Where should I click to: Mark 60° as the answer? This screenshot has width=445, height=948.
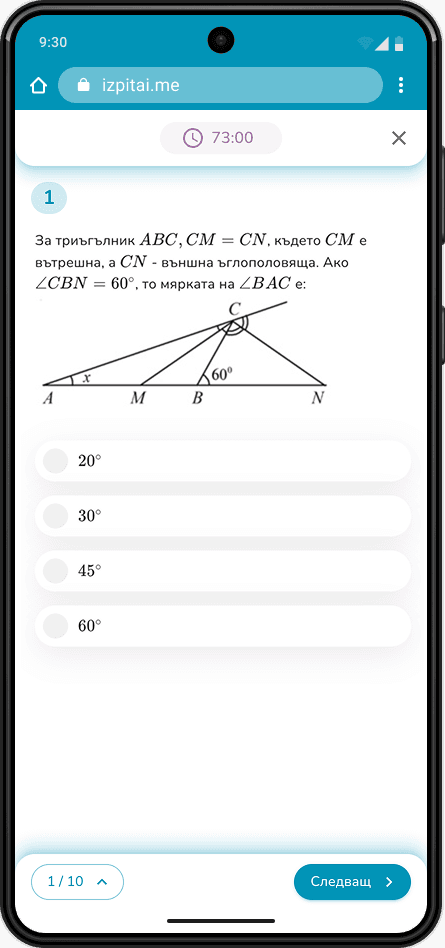pyautogui.click(x=223, y=626)
